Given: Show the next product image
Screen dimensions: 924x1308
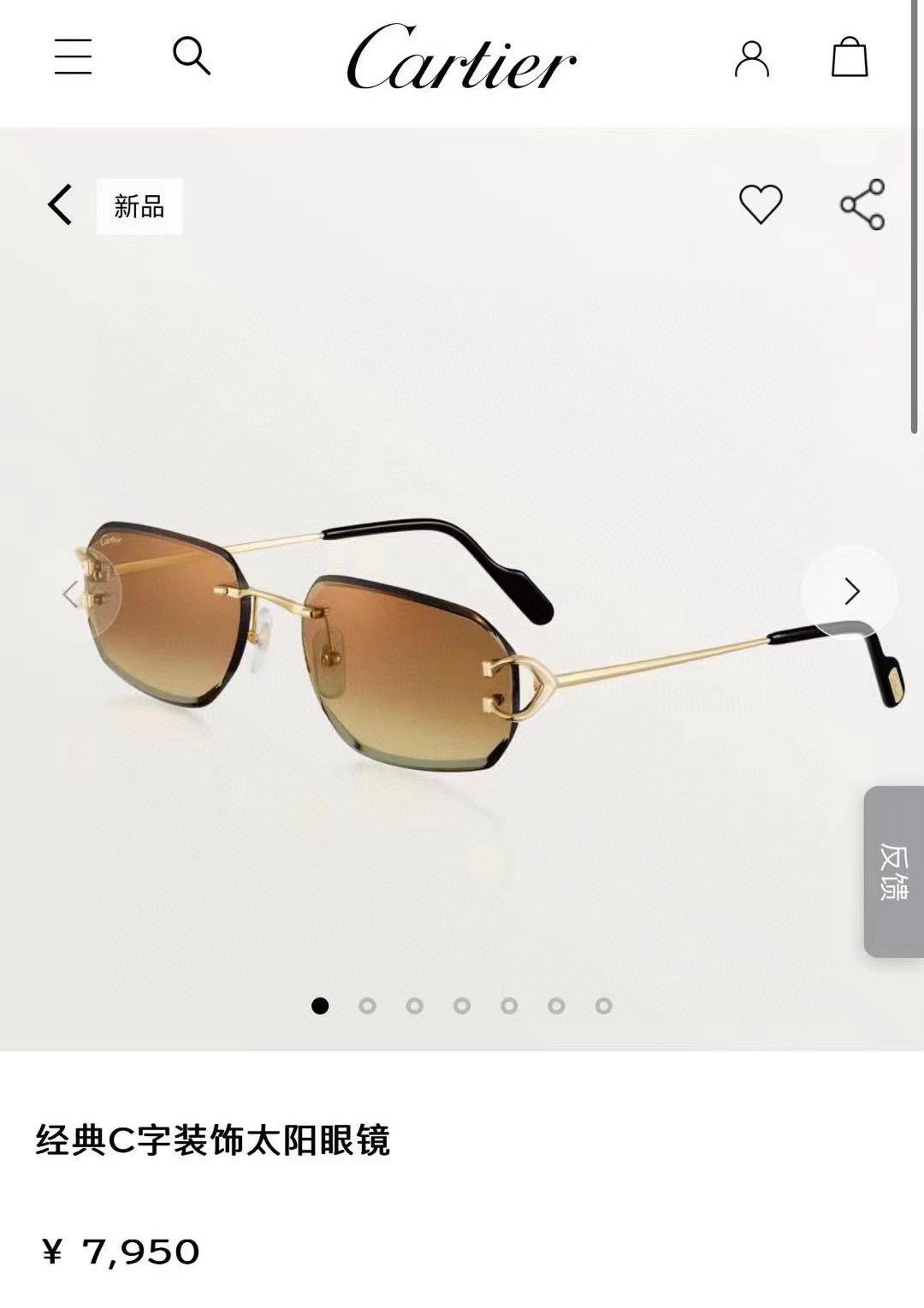Looking at the screenshot, I should (x=850, y=591).
